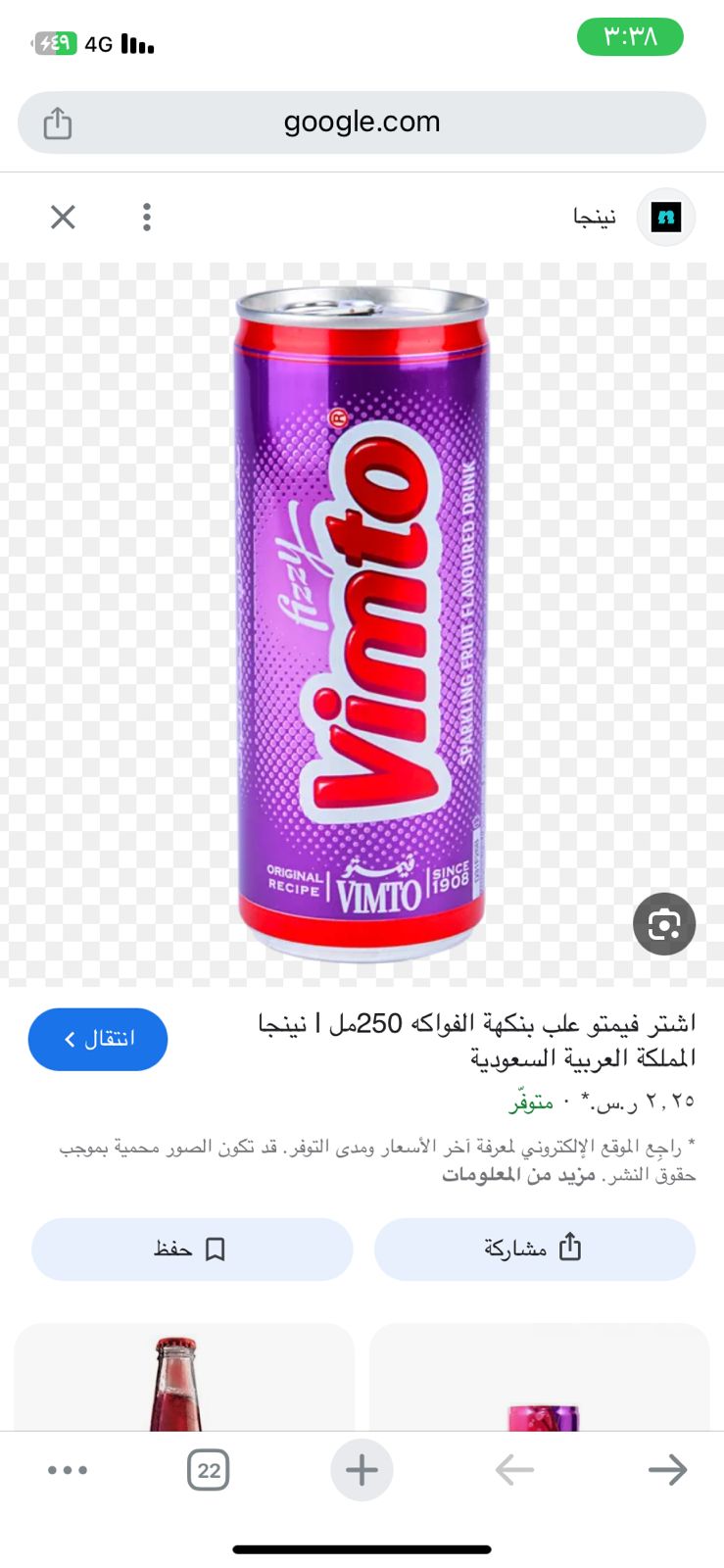
Task: Share the result using مشاركة
Action: 535,1248
